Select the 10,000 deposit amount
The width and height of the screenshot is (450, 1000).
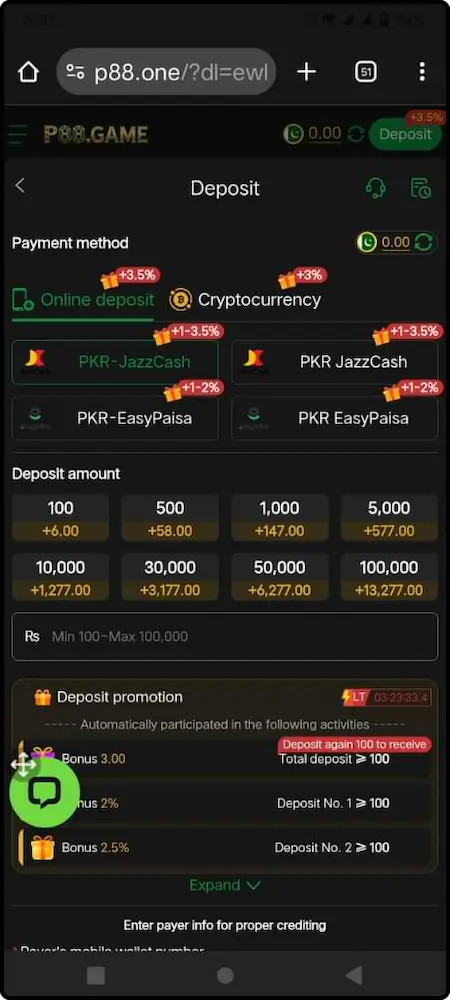tap(61, 578)
